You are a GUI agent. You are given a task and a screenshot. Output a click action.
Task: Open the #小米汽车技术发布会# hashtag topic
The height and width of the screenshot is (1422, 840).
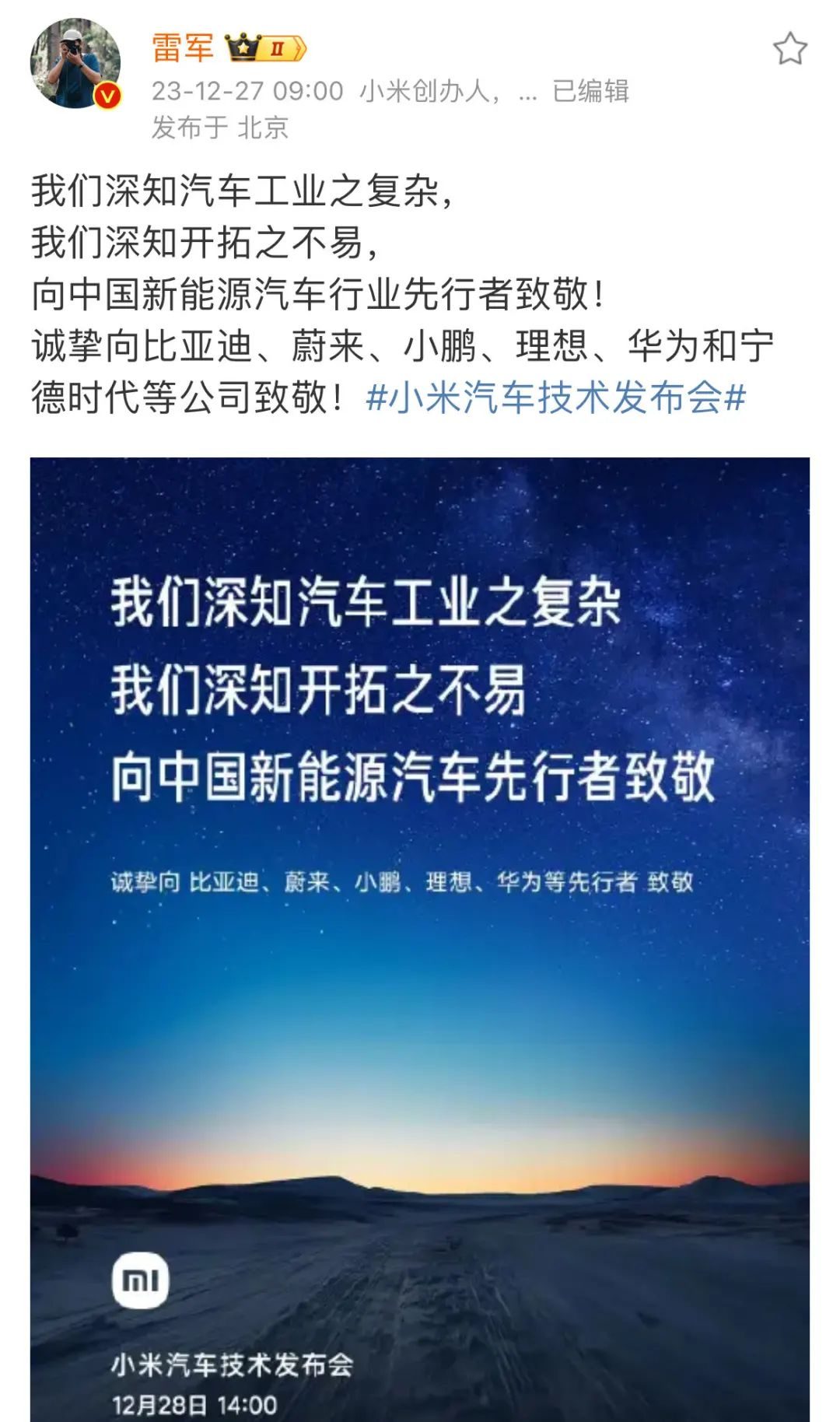(555, 398)
